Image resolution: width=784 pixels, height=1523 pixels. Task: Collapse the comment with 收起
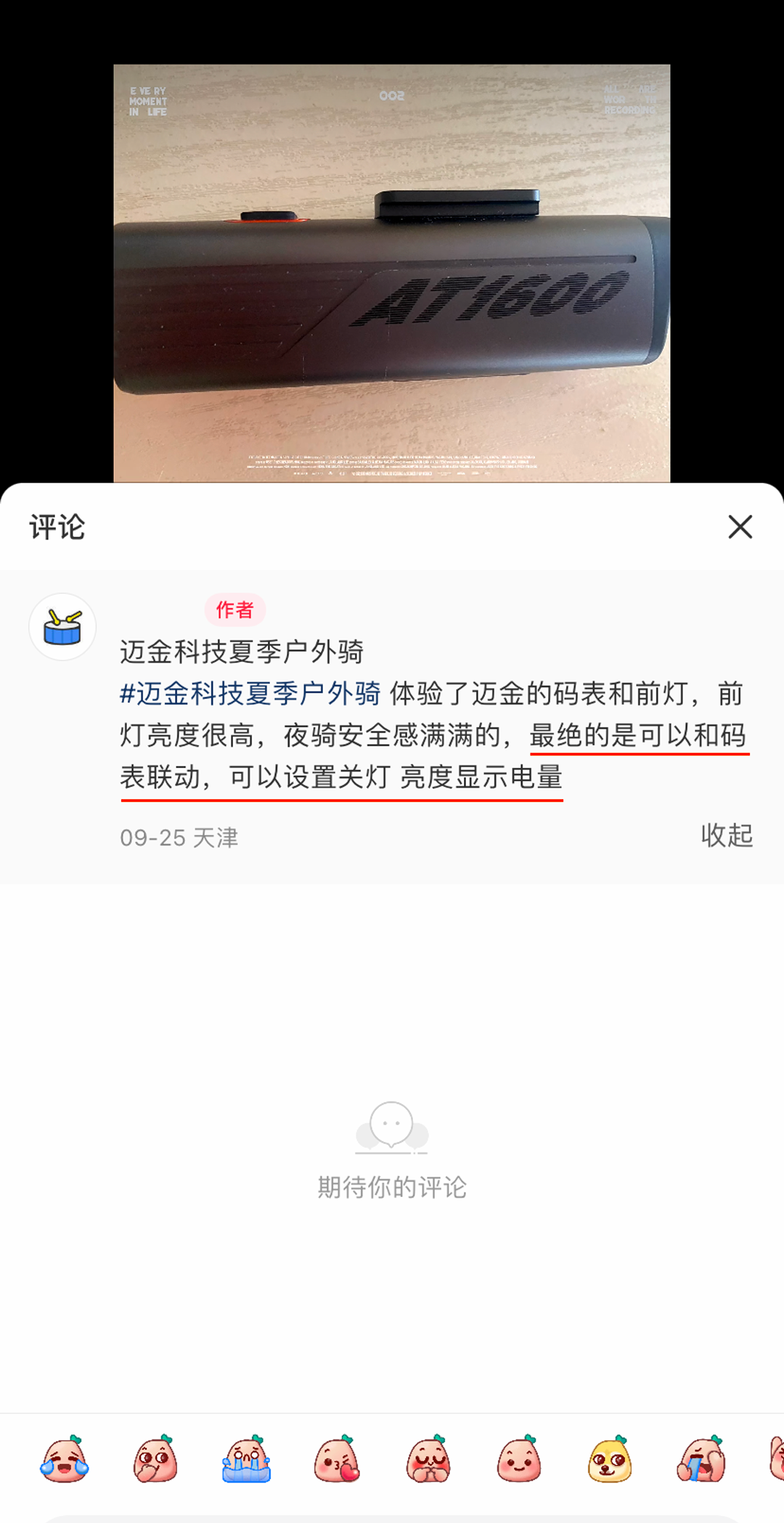pyautogui.click(x=726, y=836)
